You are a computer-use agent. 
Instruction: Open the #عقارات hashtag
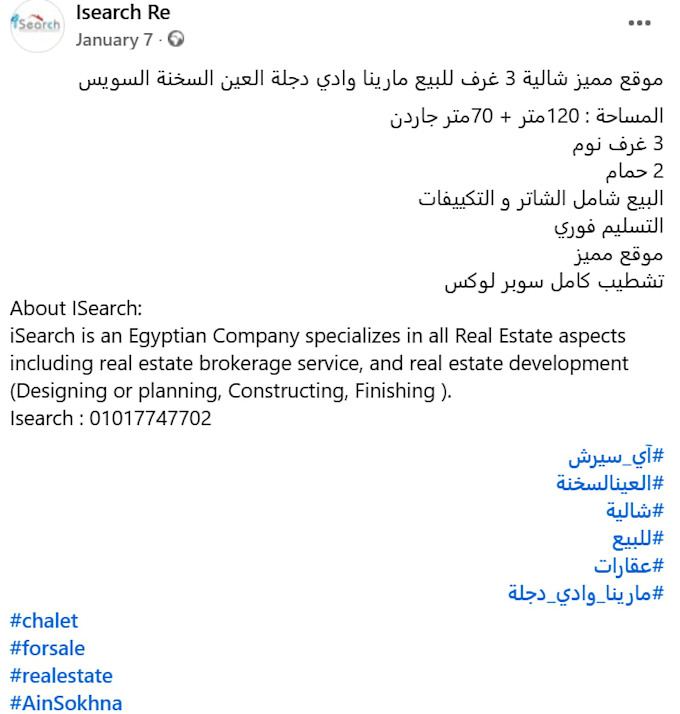point(629,566)
